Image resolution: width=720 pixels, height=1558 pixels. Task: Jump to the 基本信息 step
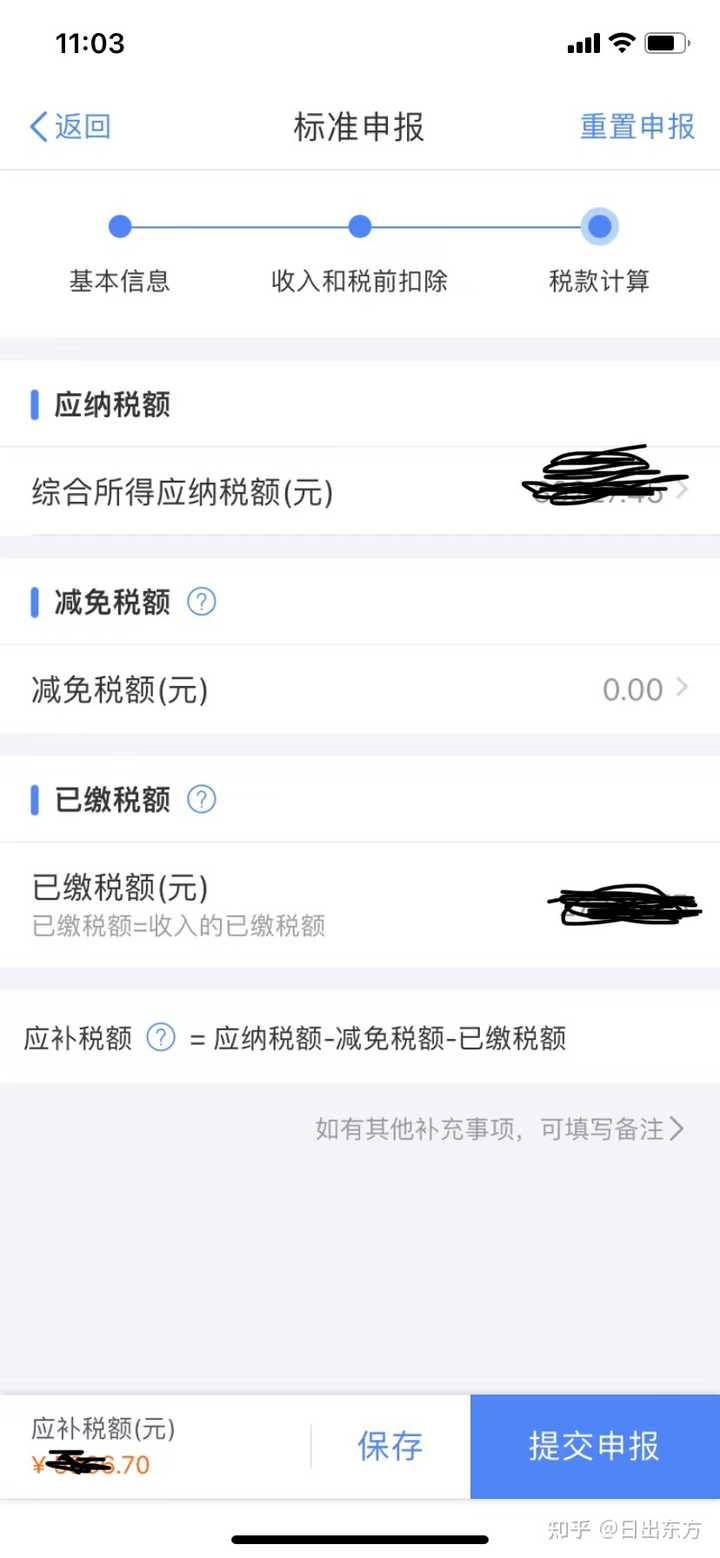(120, 228)
